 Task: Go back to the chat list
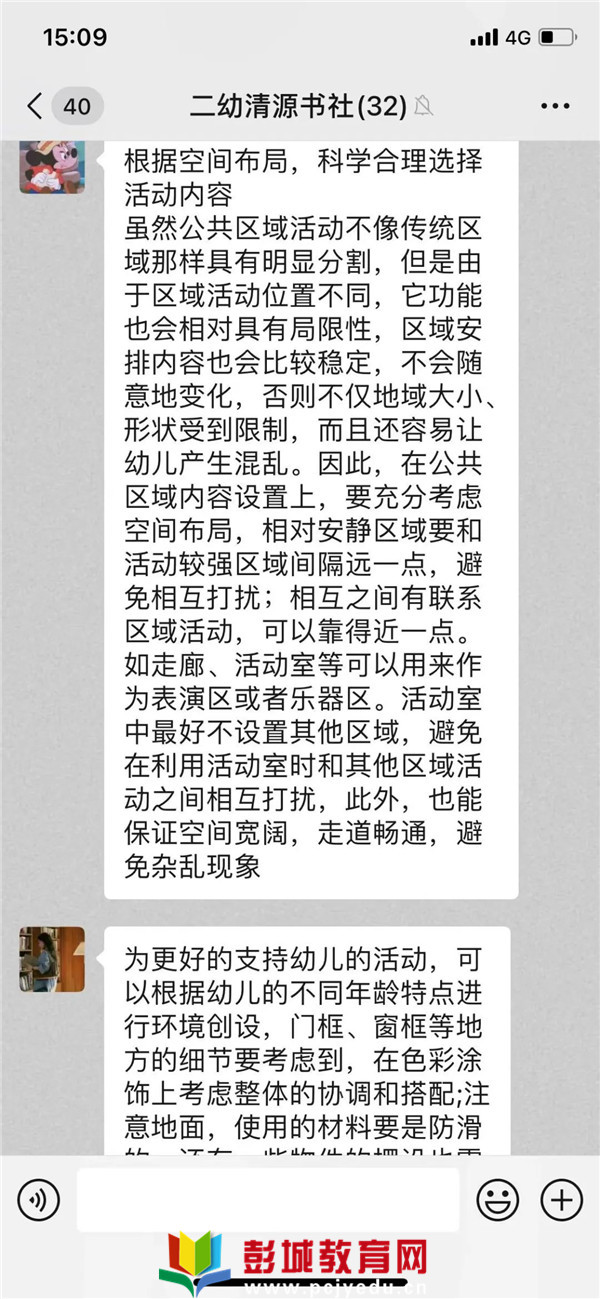pyautogui.click(x=36, y=106)
